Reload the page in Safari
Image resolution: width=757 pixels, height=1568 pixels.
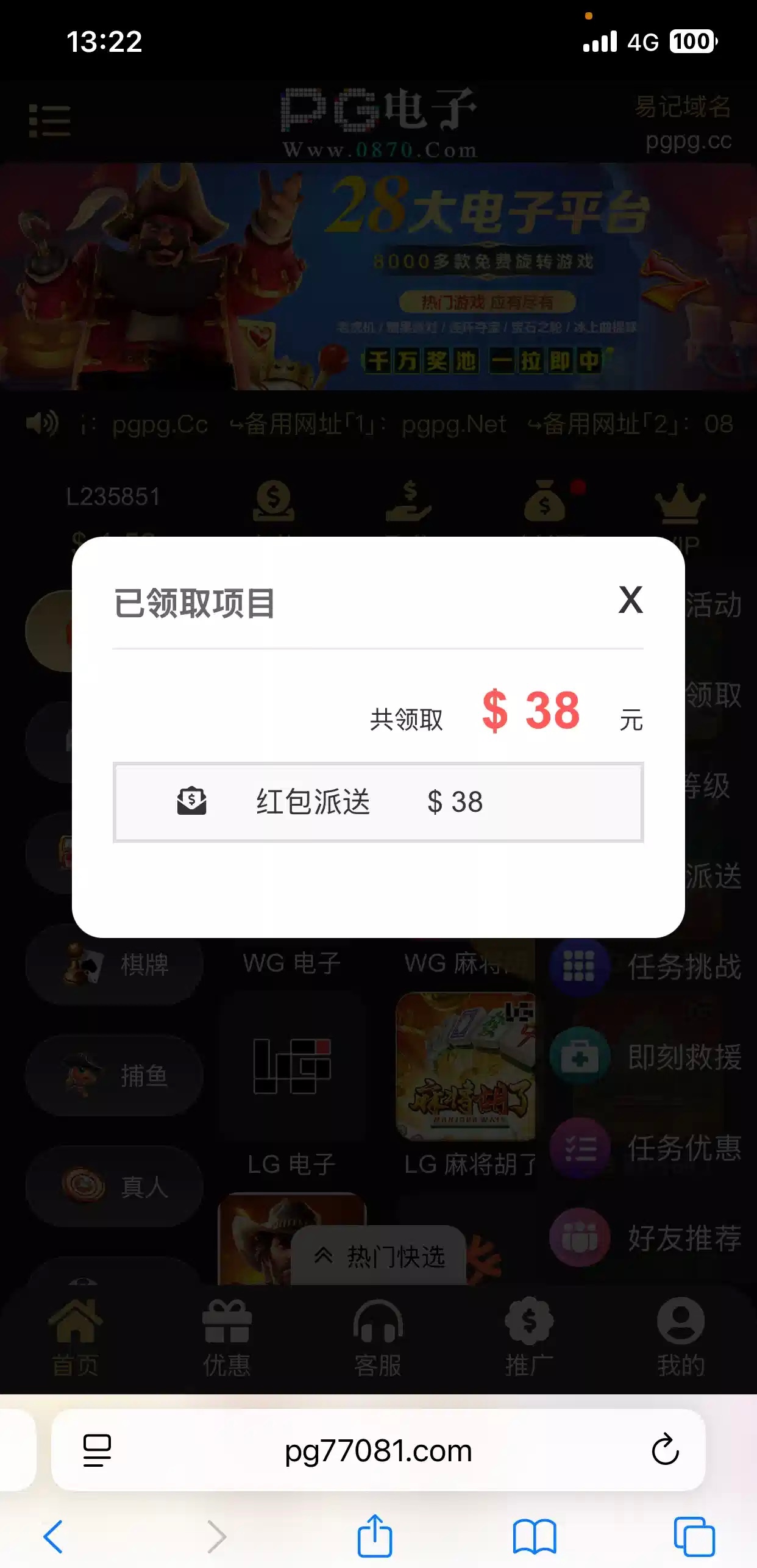665,1450
